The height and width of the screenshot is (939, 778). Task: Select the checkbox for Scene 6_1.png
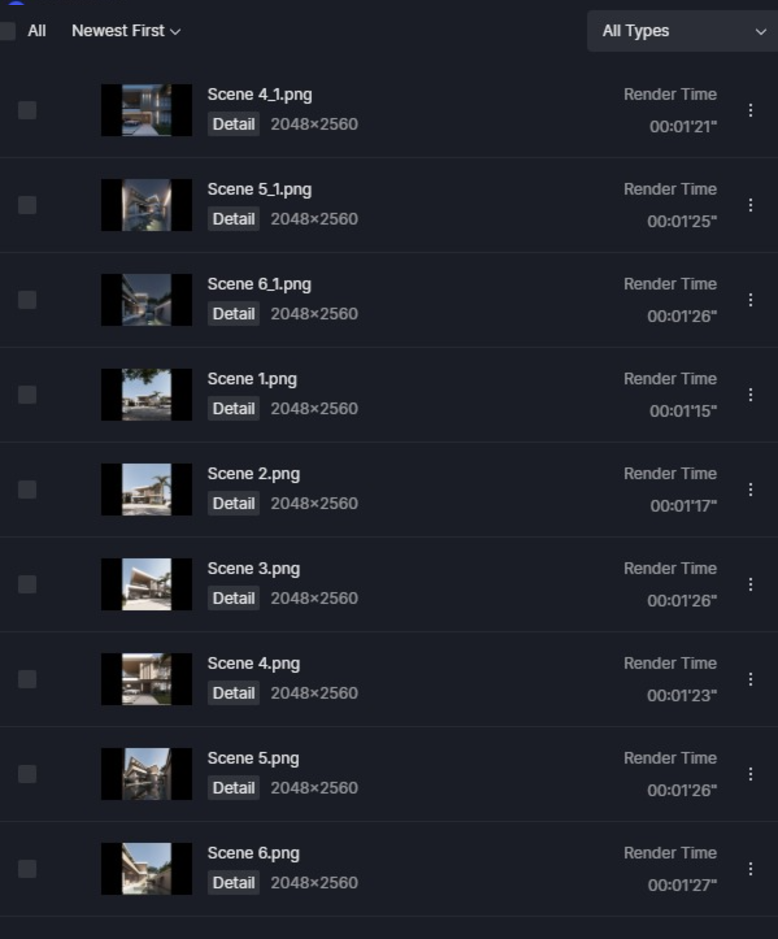pos(27,300)
